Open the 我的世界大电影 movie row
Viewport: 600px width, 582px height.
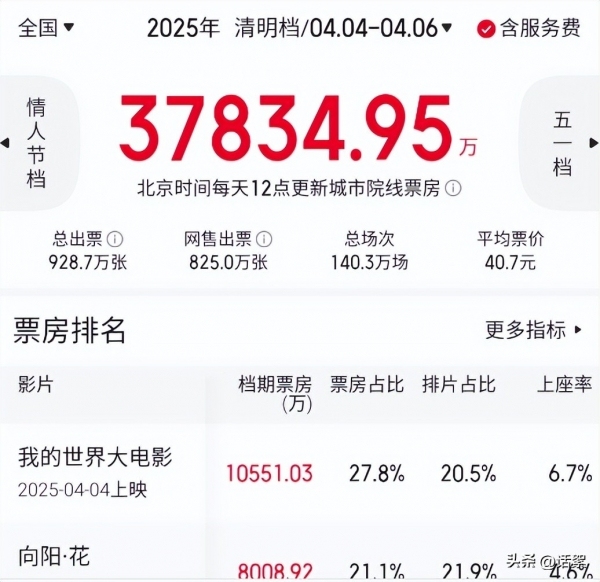click(96, 458)
